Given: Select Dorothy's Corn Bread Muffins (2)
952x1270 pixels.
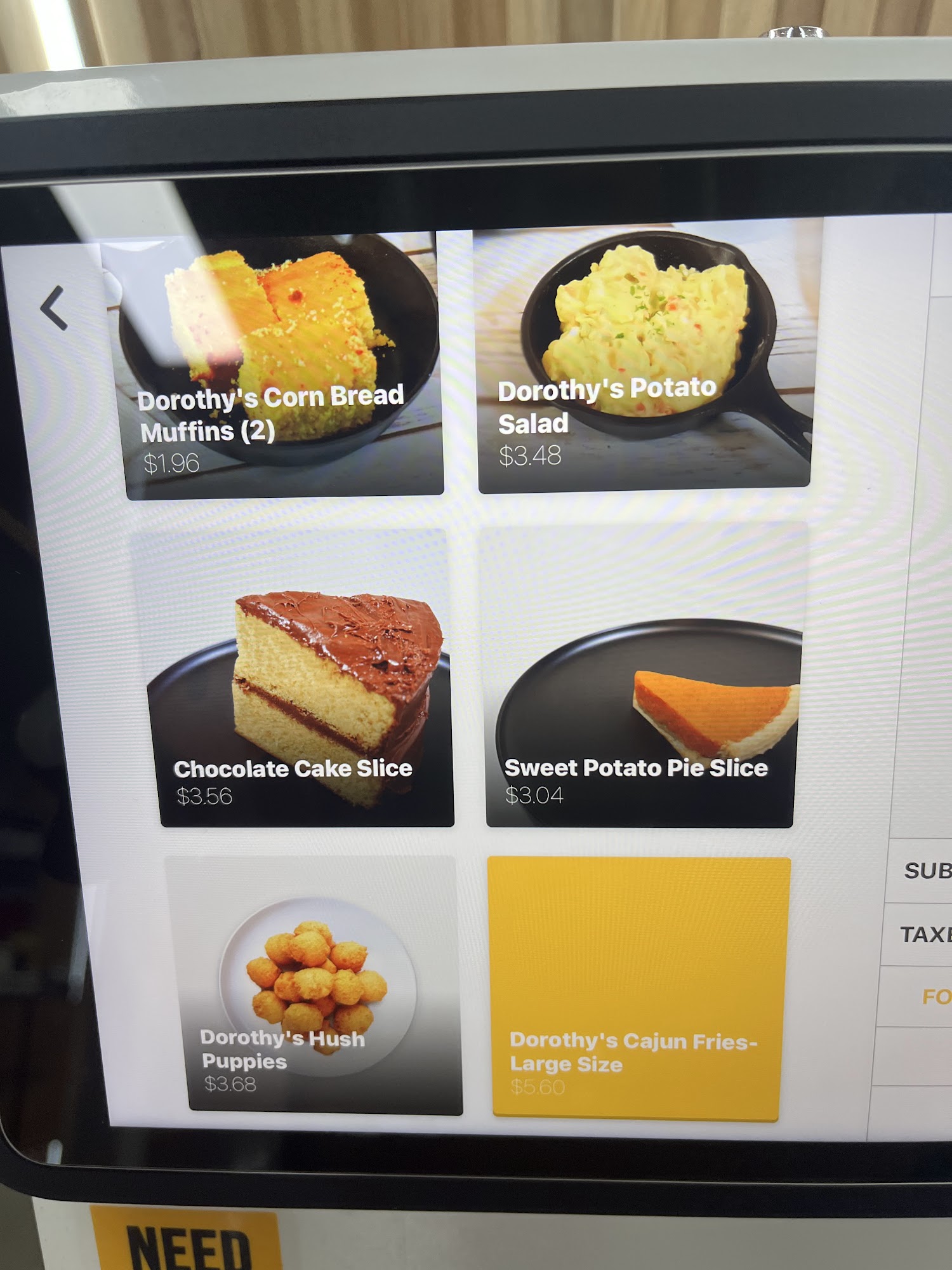Looking at the screenshot, I should coord(279,365).
